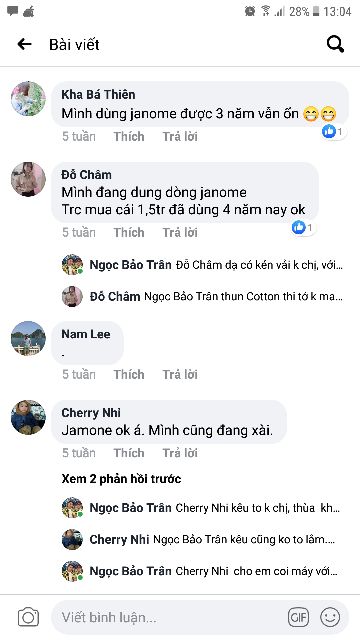Open the emoji sticker picker
Screen dimensions: 360x640
click(330, 617)
